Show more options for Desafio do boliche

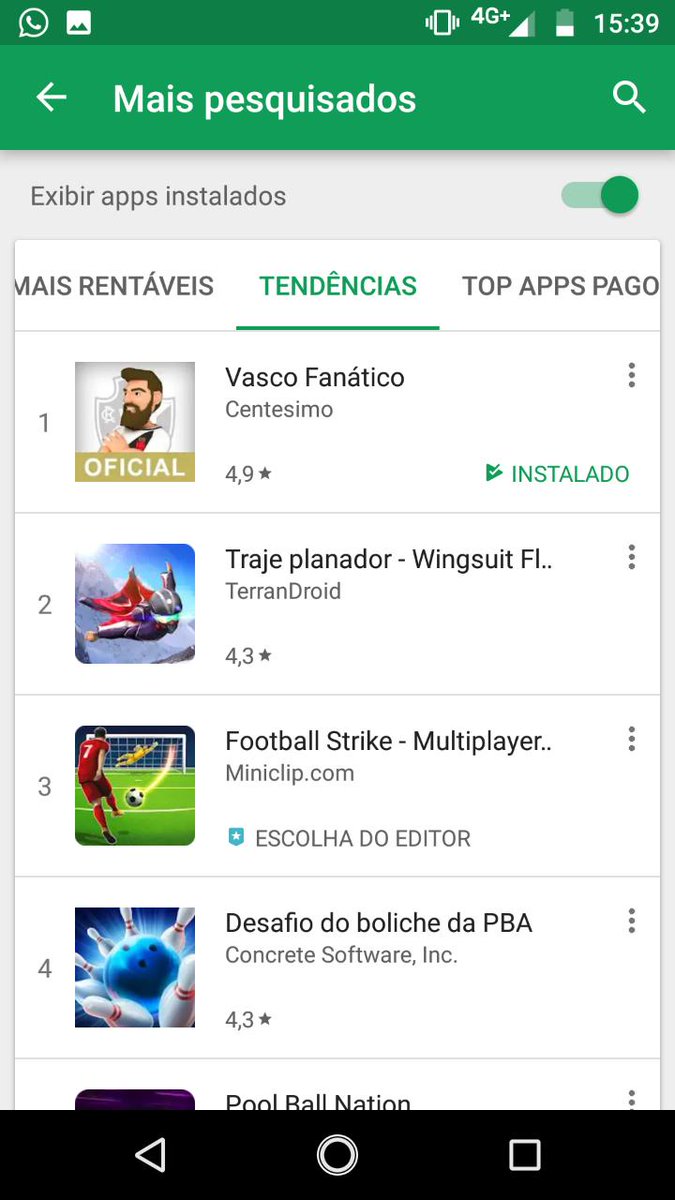coord(631,921)
